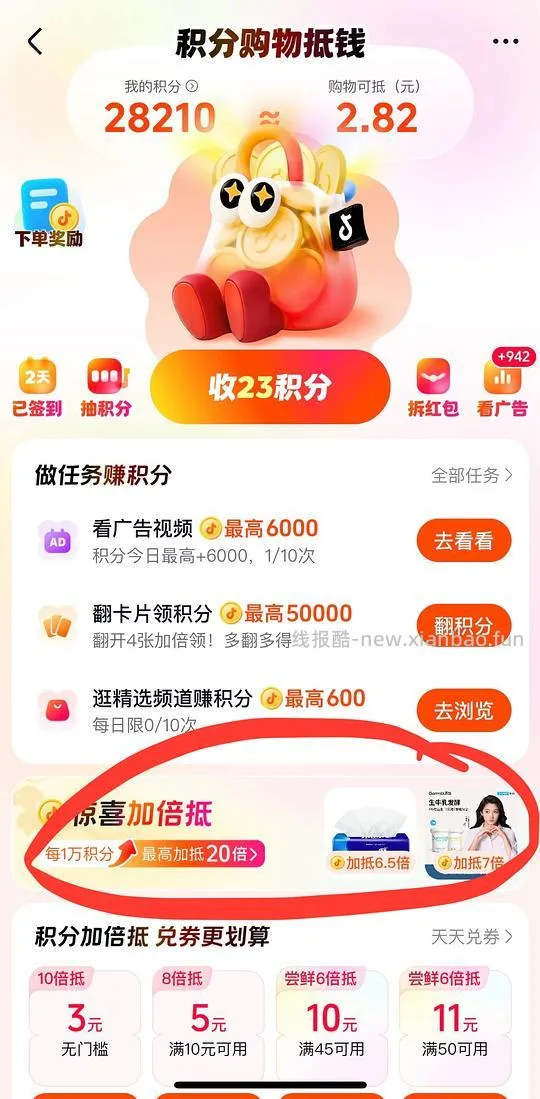Open 天天兑券 daily coupon exchange

click(472, 936)
